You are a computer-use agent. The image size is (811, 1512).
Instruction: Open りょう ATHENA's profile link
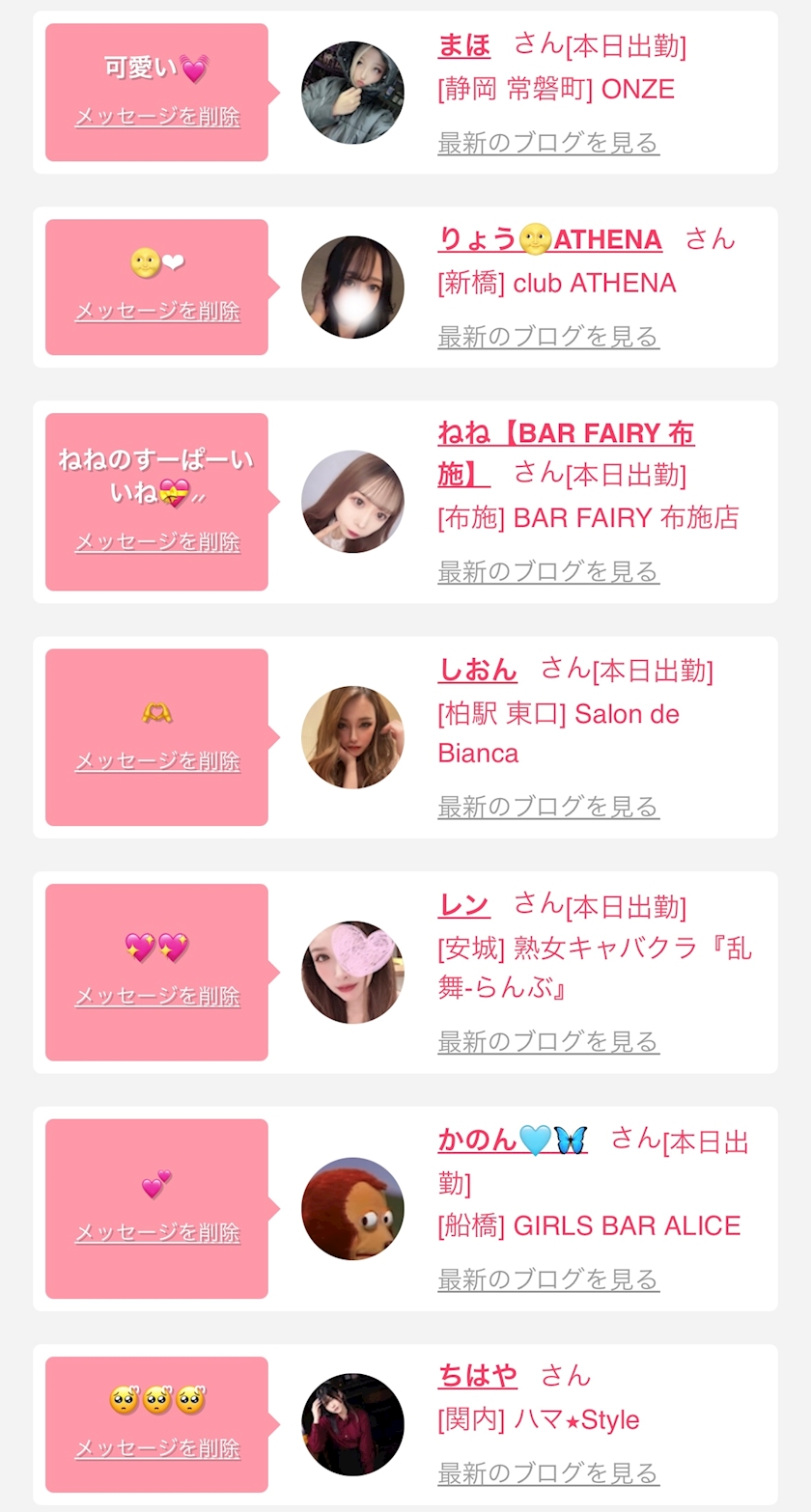[x=550, y=239]
